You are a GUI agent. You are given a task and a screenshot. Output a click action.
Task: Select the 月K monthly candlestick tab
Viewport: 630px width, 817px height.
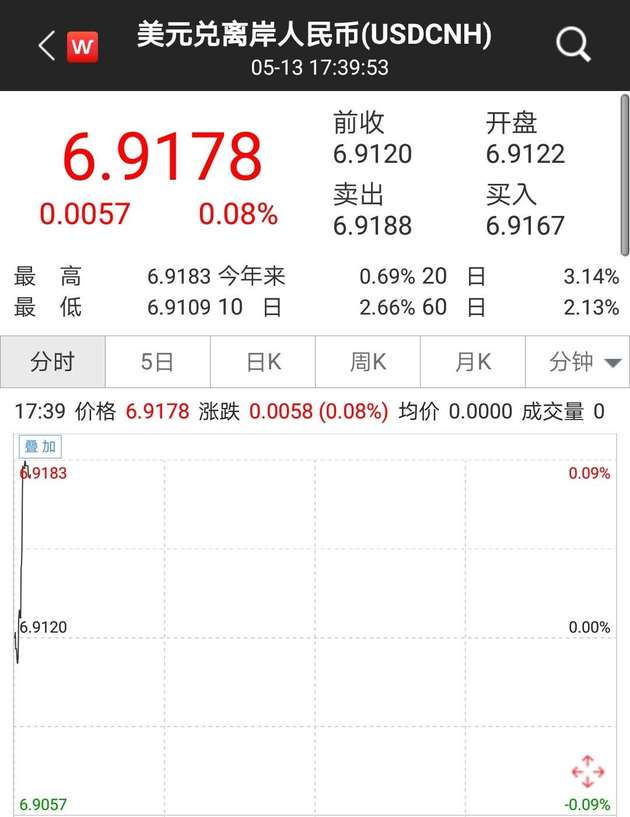[x=473, y=362]
